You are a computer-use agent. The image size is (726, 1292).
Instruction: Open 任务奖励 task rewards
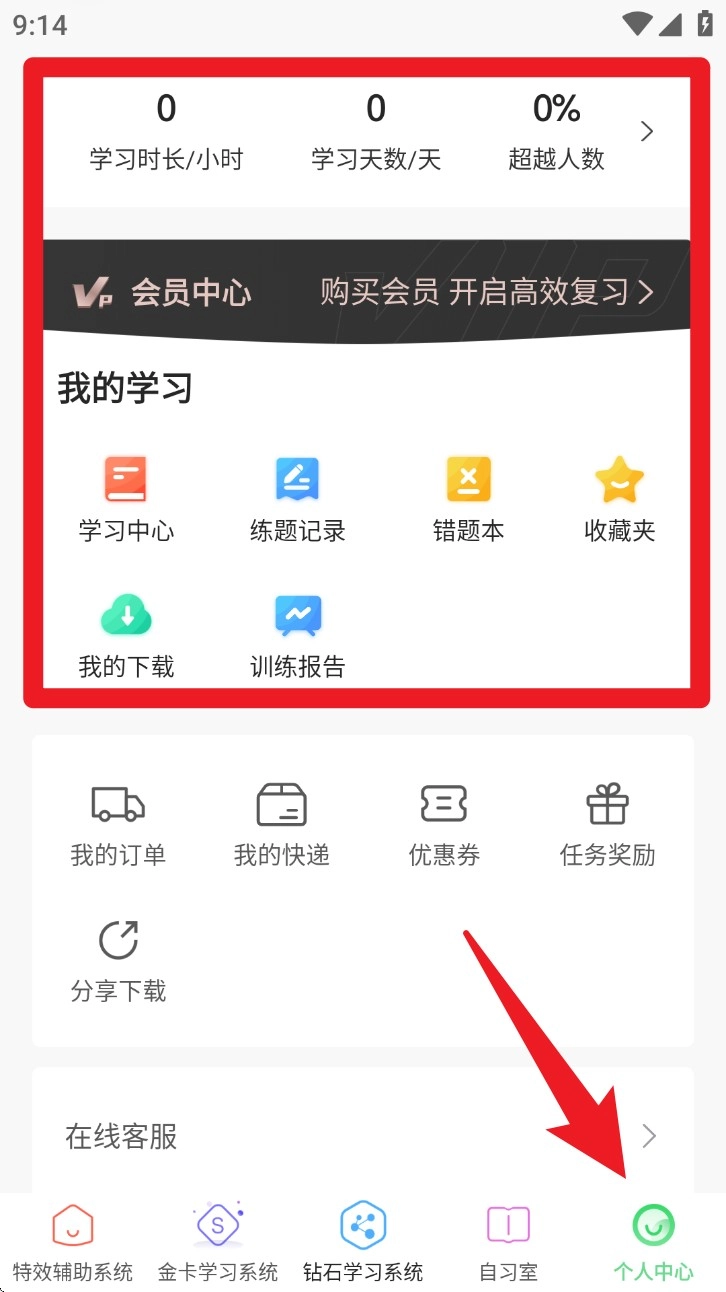(607, 825)
